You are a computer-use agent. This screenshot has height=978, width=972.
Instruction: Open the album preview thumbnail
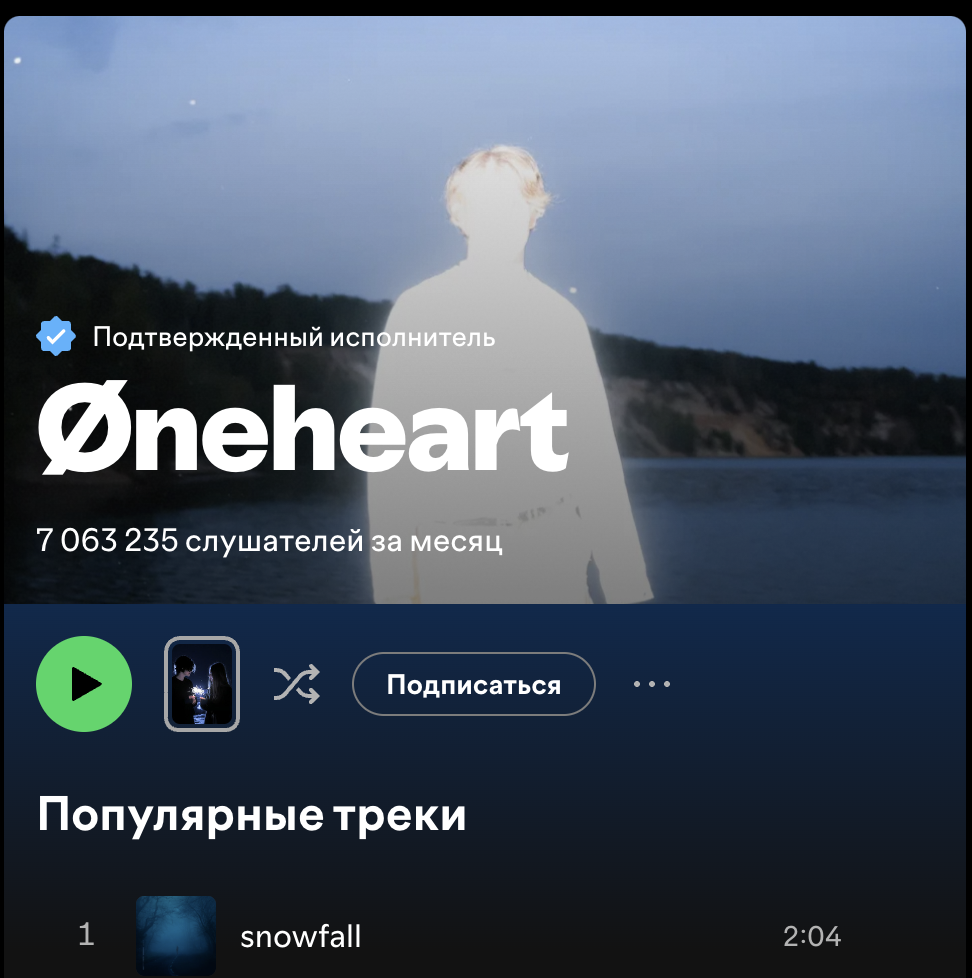[202, 684]
